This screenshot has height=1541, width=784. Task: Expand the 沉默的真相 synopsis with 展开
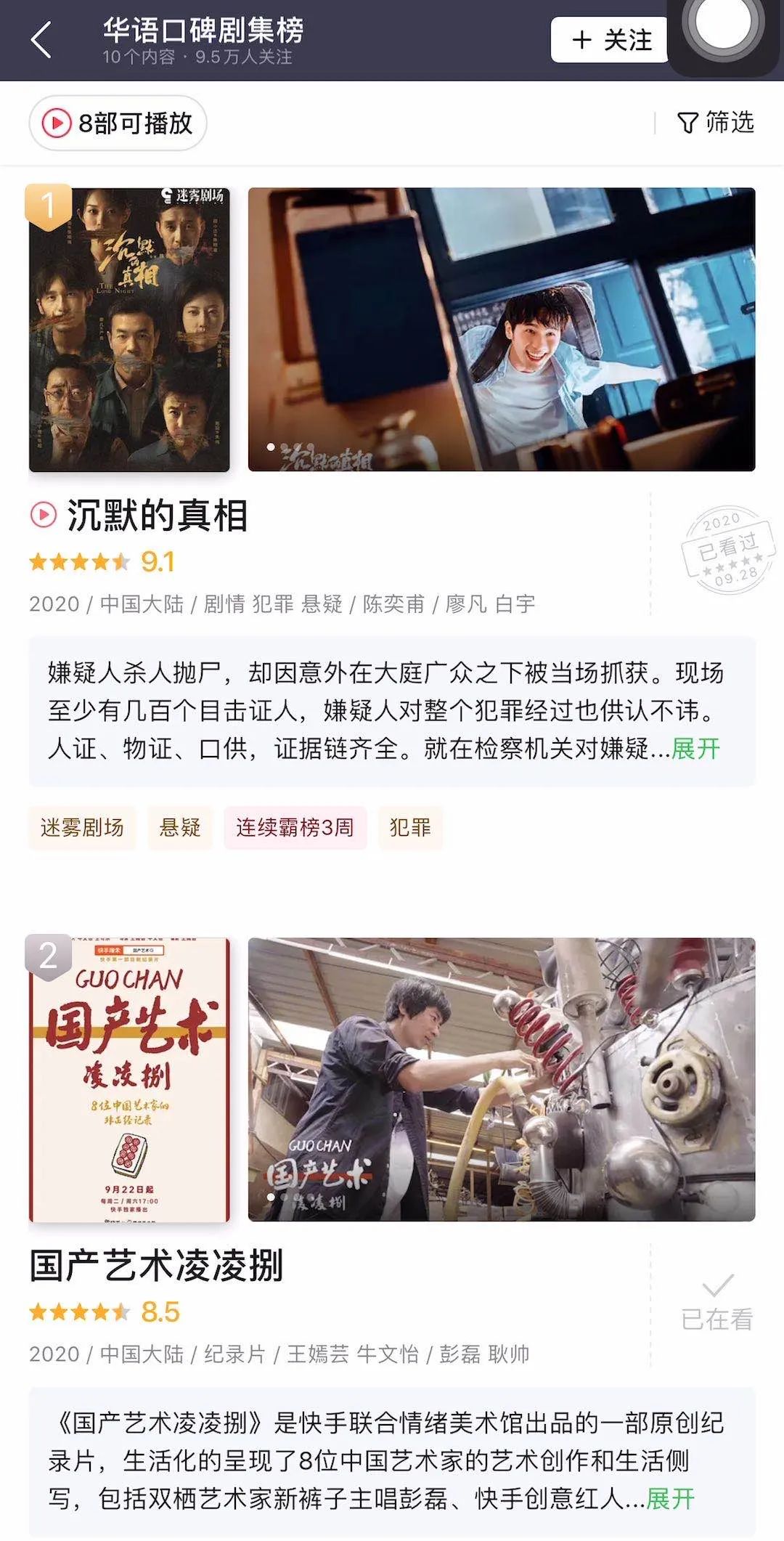pyautogui.click(x=695, y=749)
